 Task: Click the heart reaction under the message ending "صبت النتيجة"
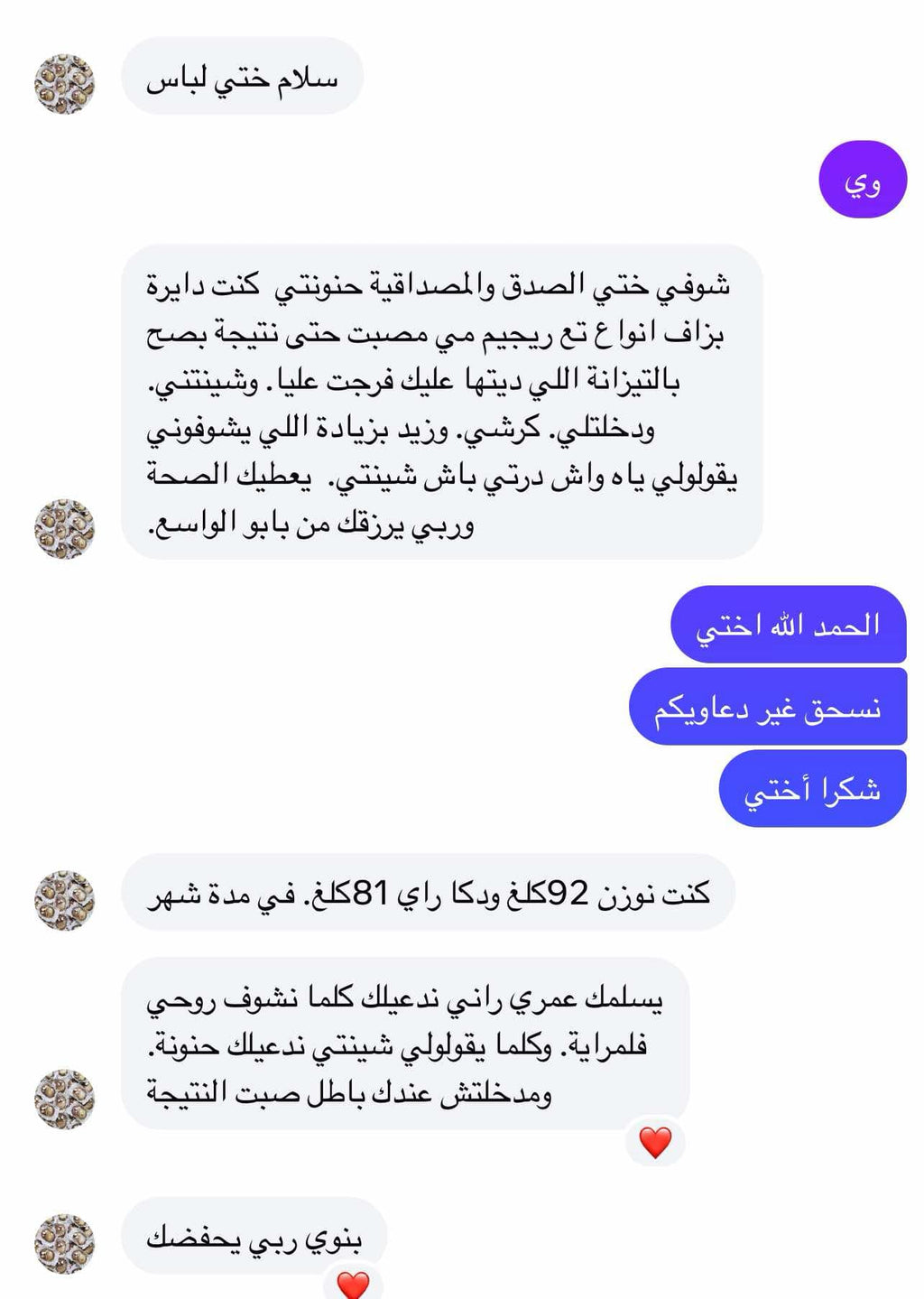point(655,1141)
